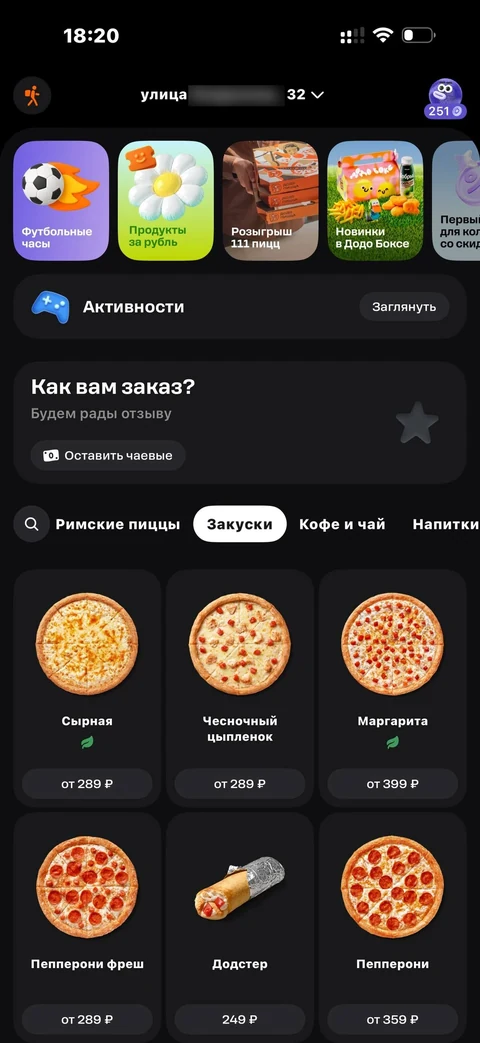This screenshot has height=1043, width=480.
Task: Tap the от 399 ₽ button for Маргарита
Action: [x=392, y=784]
